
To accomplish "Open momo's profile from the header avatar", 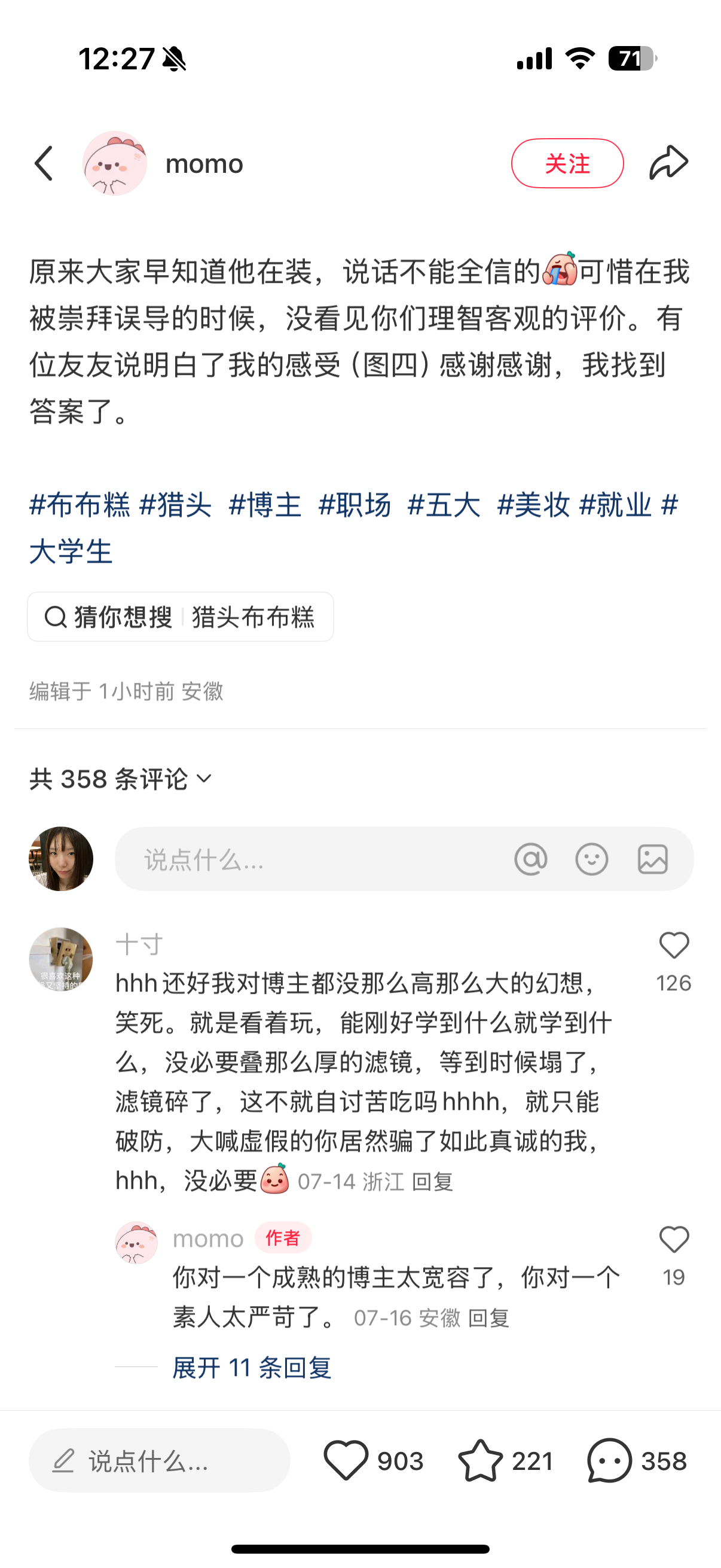I will (114, 163).
